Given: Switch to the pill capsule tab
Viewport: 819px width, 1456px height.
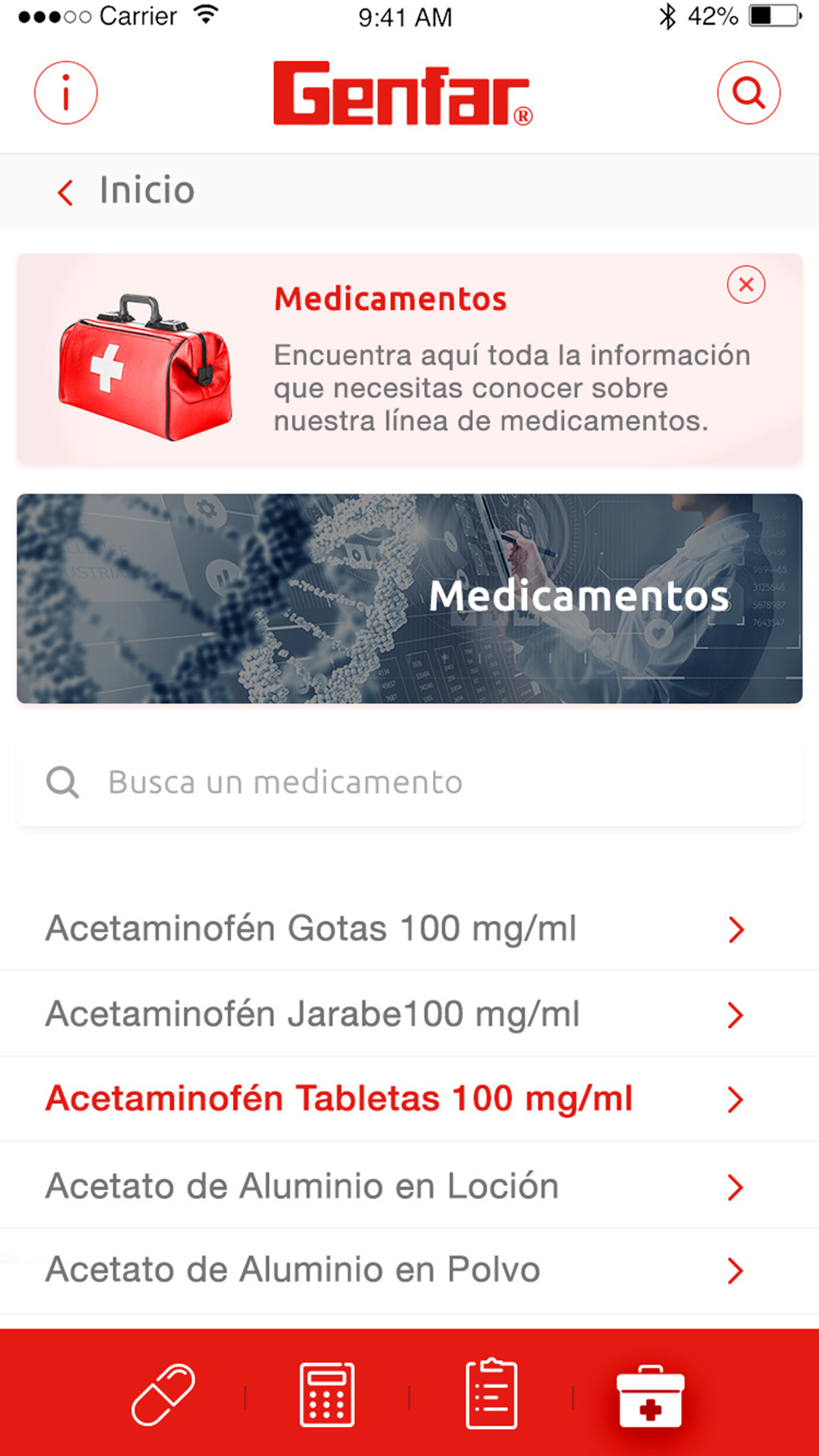Looking at the screenshot, I should (163, 1394).
